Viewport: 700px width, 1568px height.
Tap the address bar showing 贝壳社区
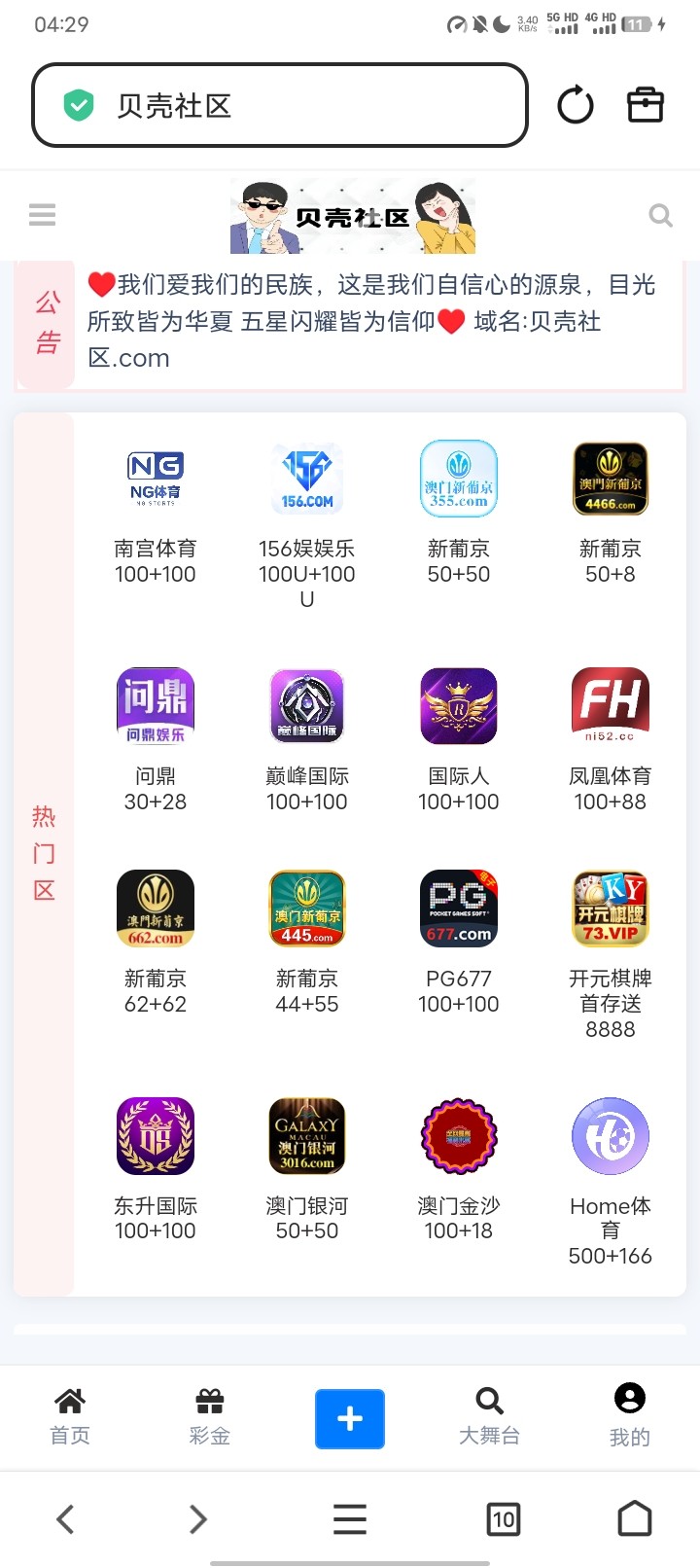(280, 105)
